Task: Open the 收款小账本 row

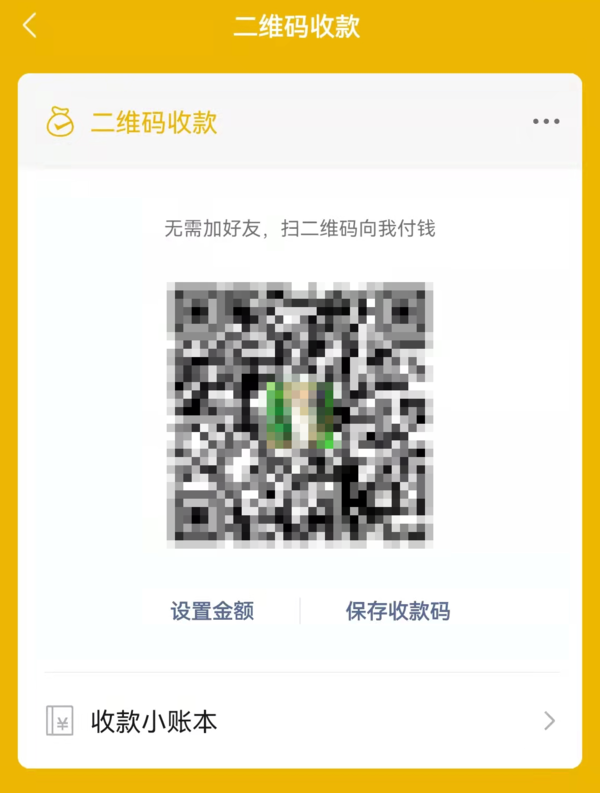Action: (300, 721)
